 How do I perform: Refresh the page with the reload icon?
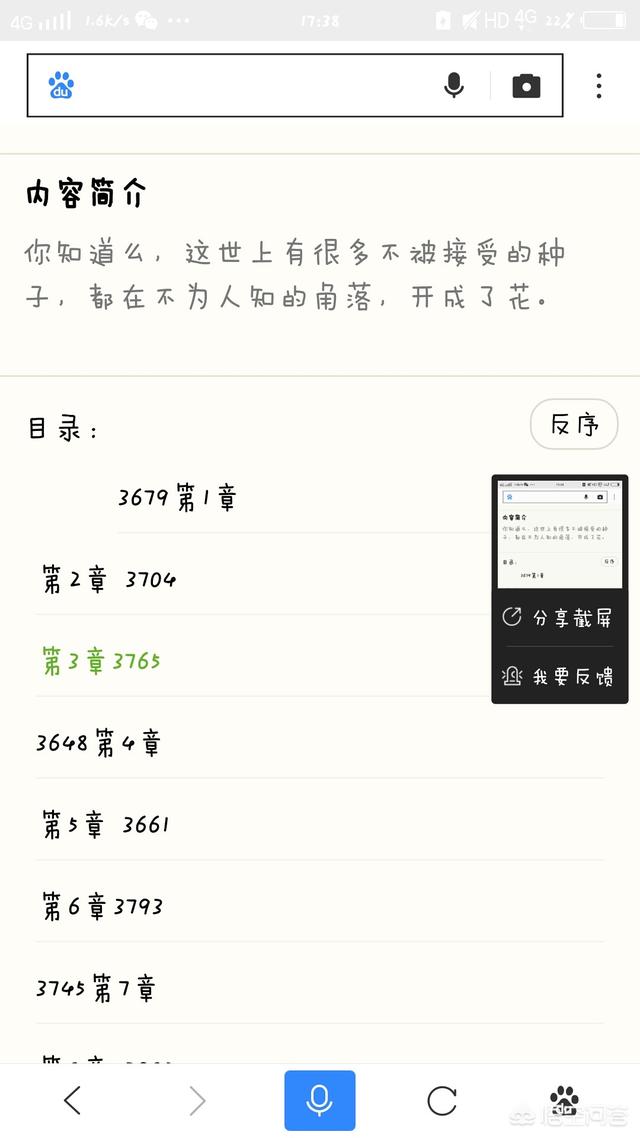tap(441, 1101)
